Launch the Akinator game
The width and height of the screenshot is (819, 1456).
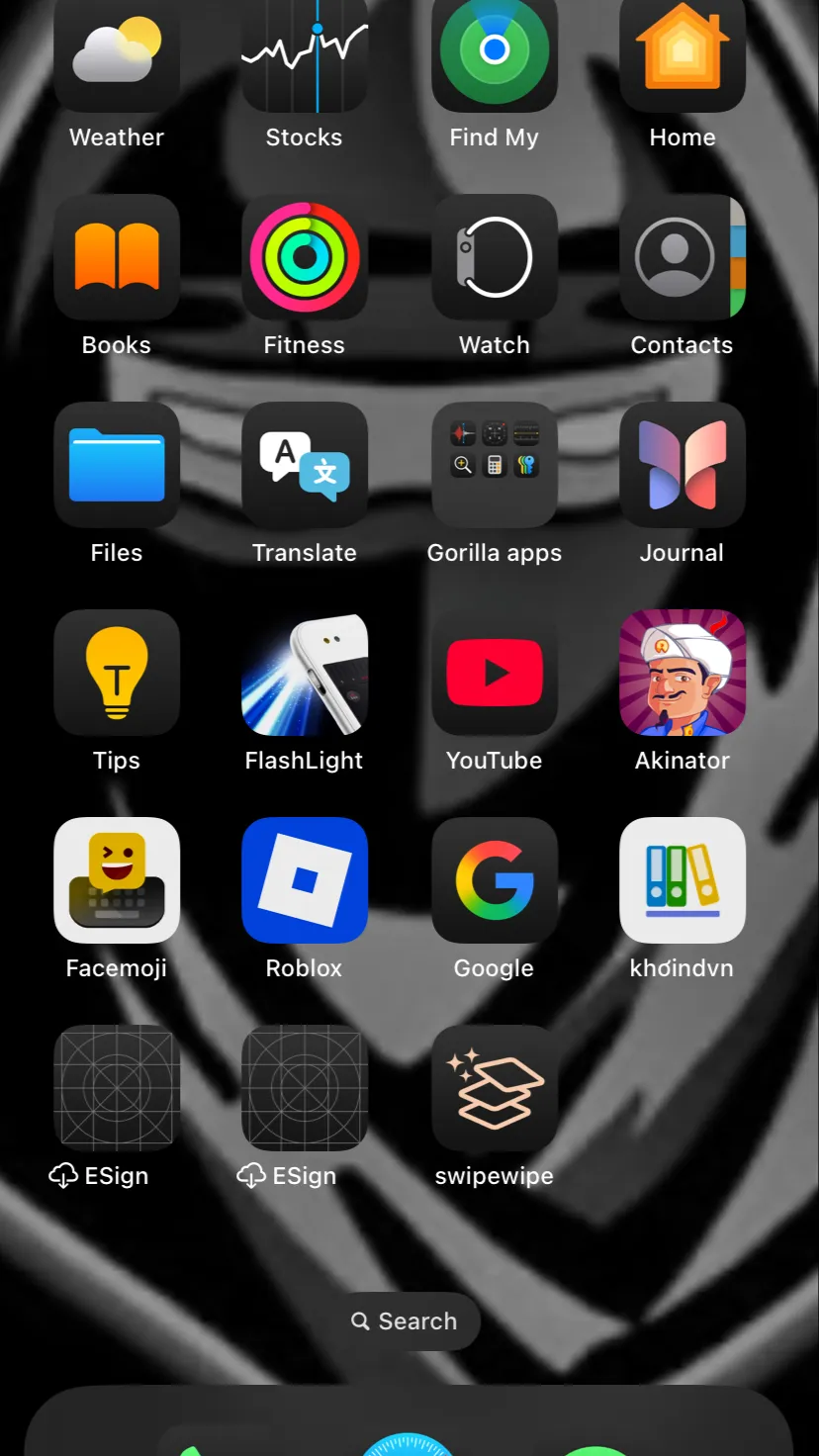[x=682, y=673]
